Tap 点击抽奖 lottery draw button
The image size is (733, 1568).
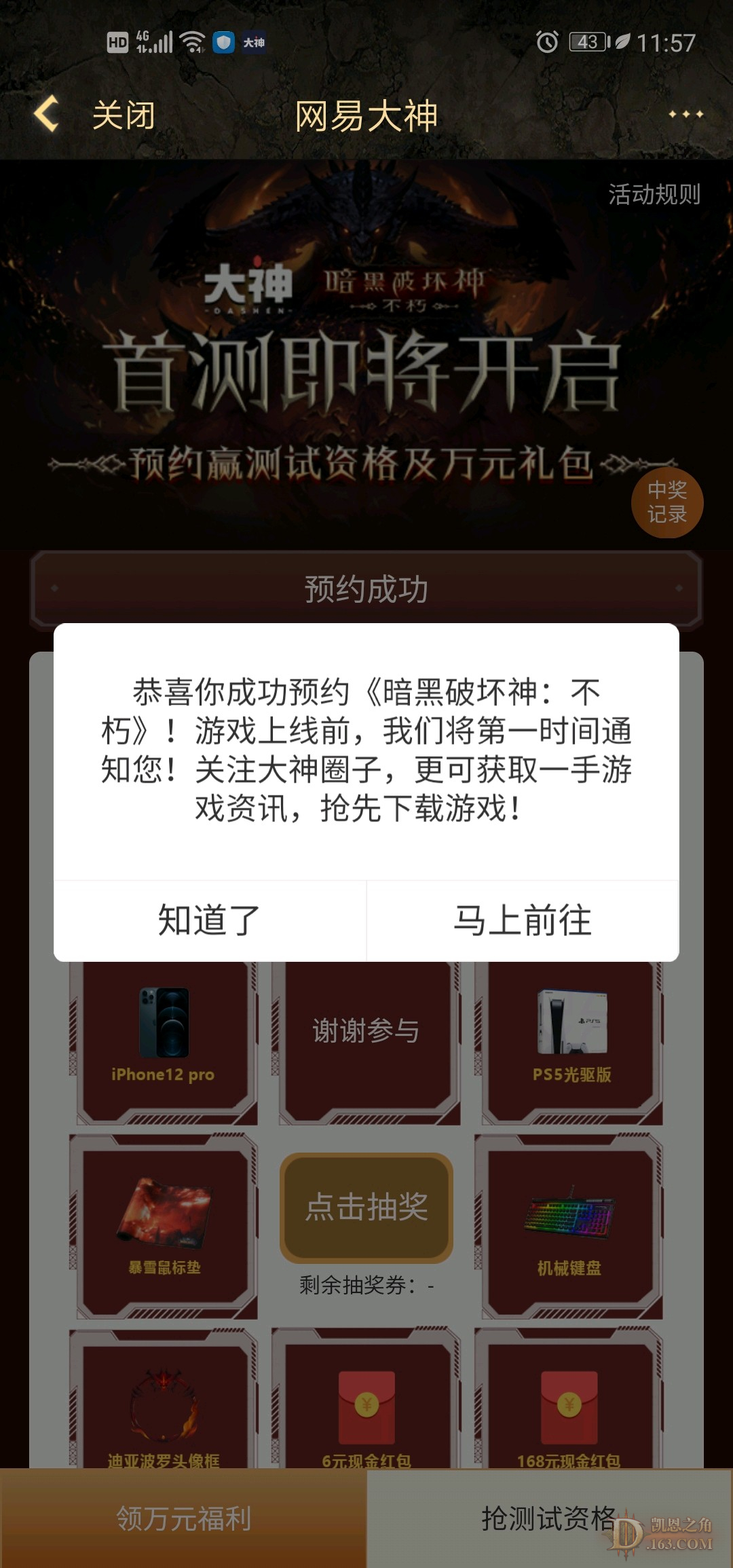[366, 1207]
